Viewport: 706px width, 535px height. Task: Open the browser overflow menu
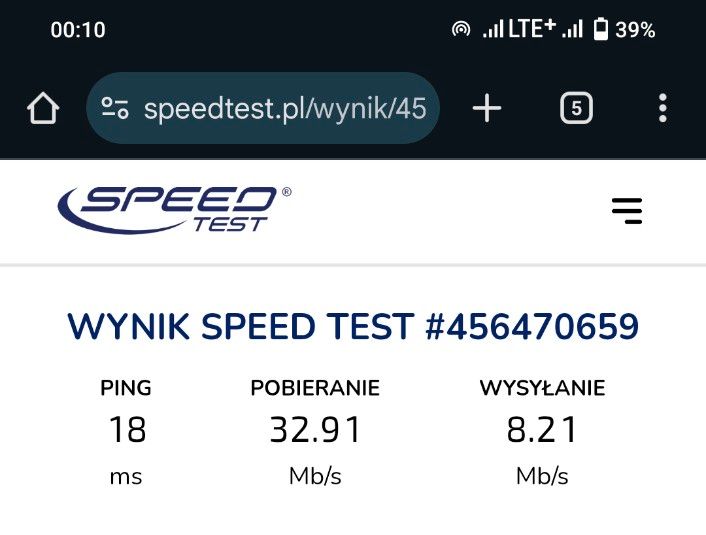pyautogui.click(x=662, y=108)
